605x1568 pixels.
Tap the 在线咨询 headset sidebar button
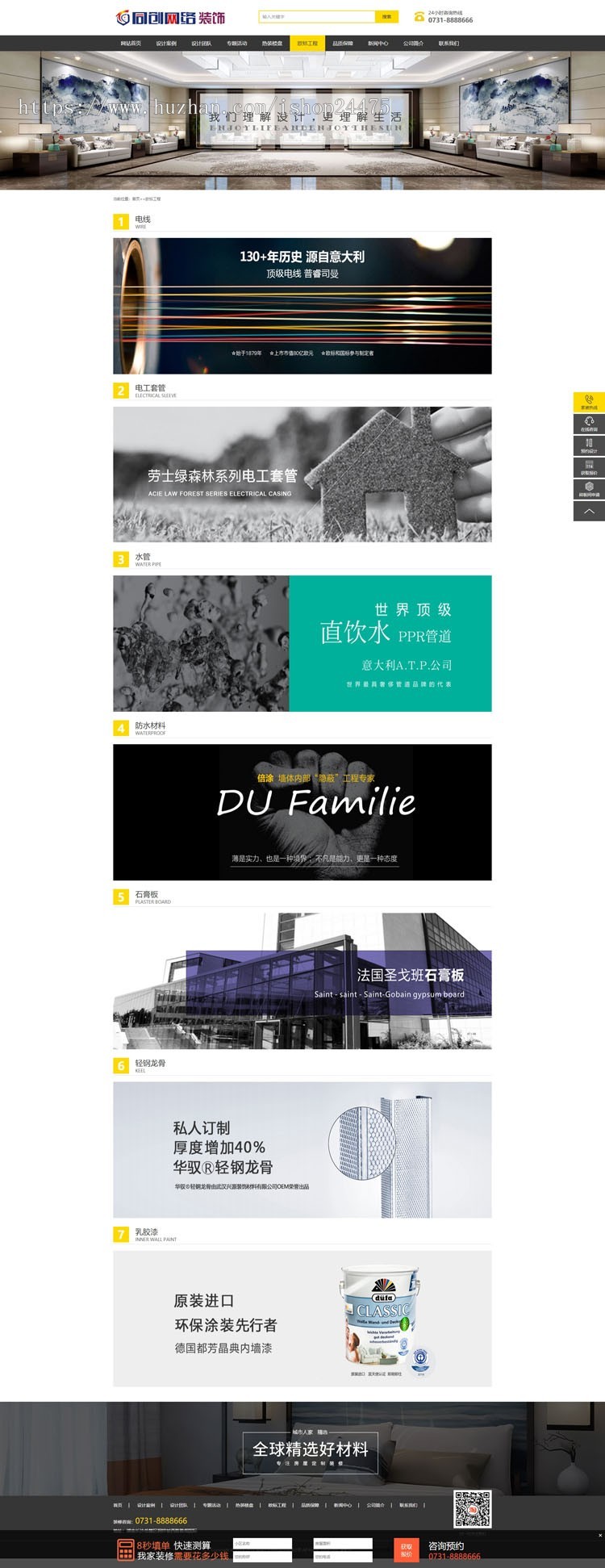[x=589, y=424]
